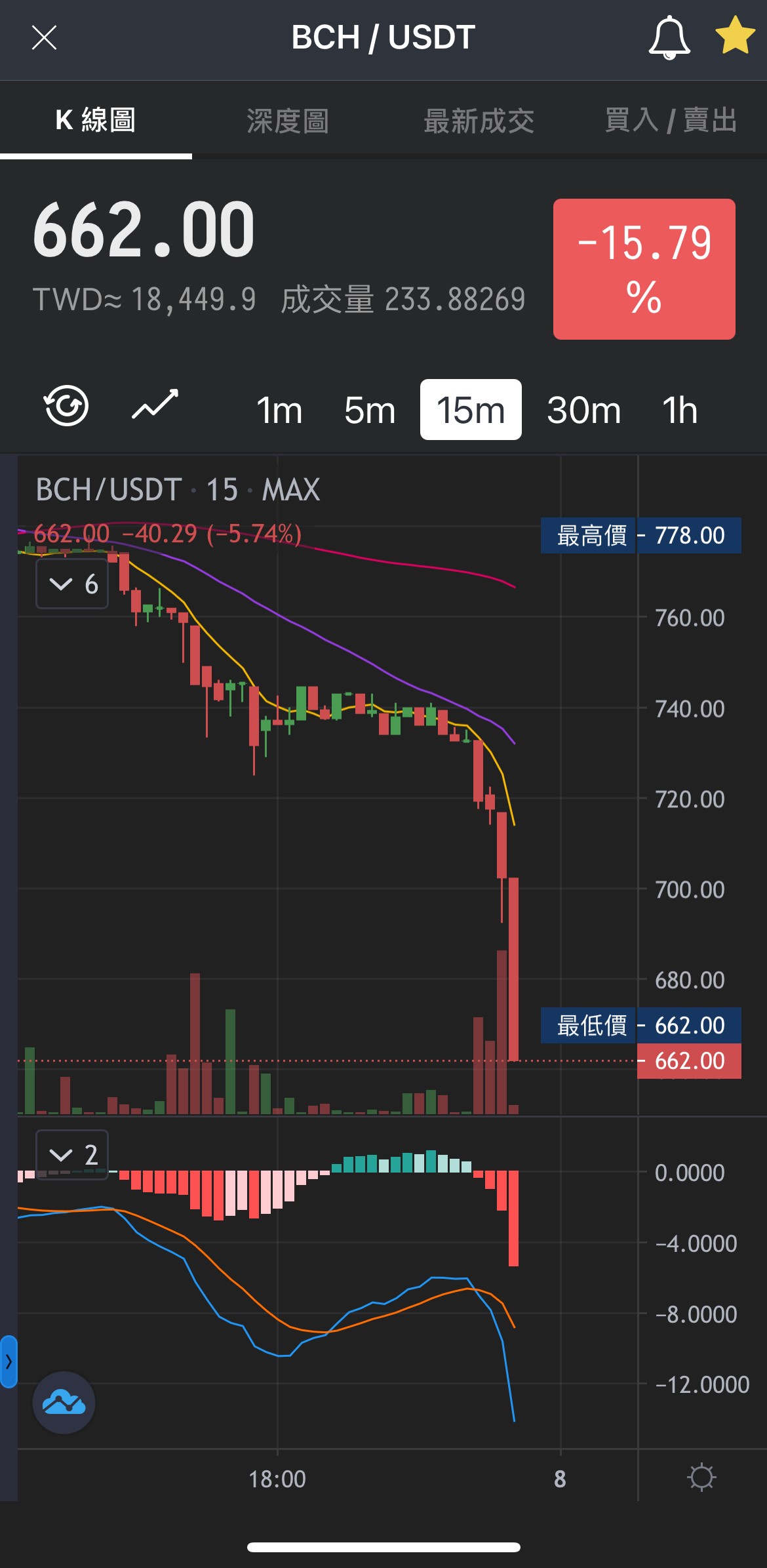767x1568 pixels.
Task: Tap the chart refresh icon
Action: [x=66, y=405]
